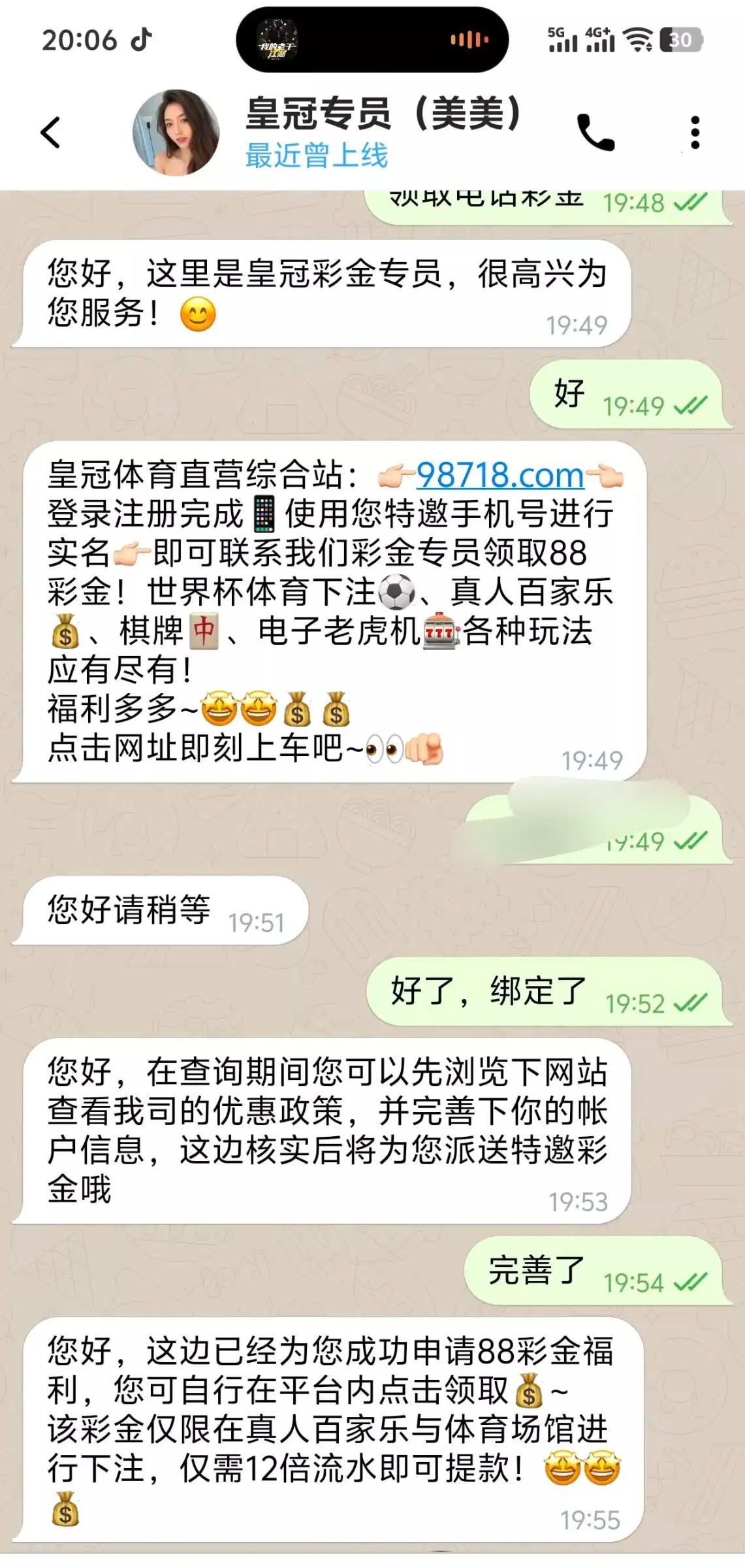The height and width of the screenshot is (1568, 745).
Task: Open contact info for 皇冠专员（美美）
Action: [383, 114]
